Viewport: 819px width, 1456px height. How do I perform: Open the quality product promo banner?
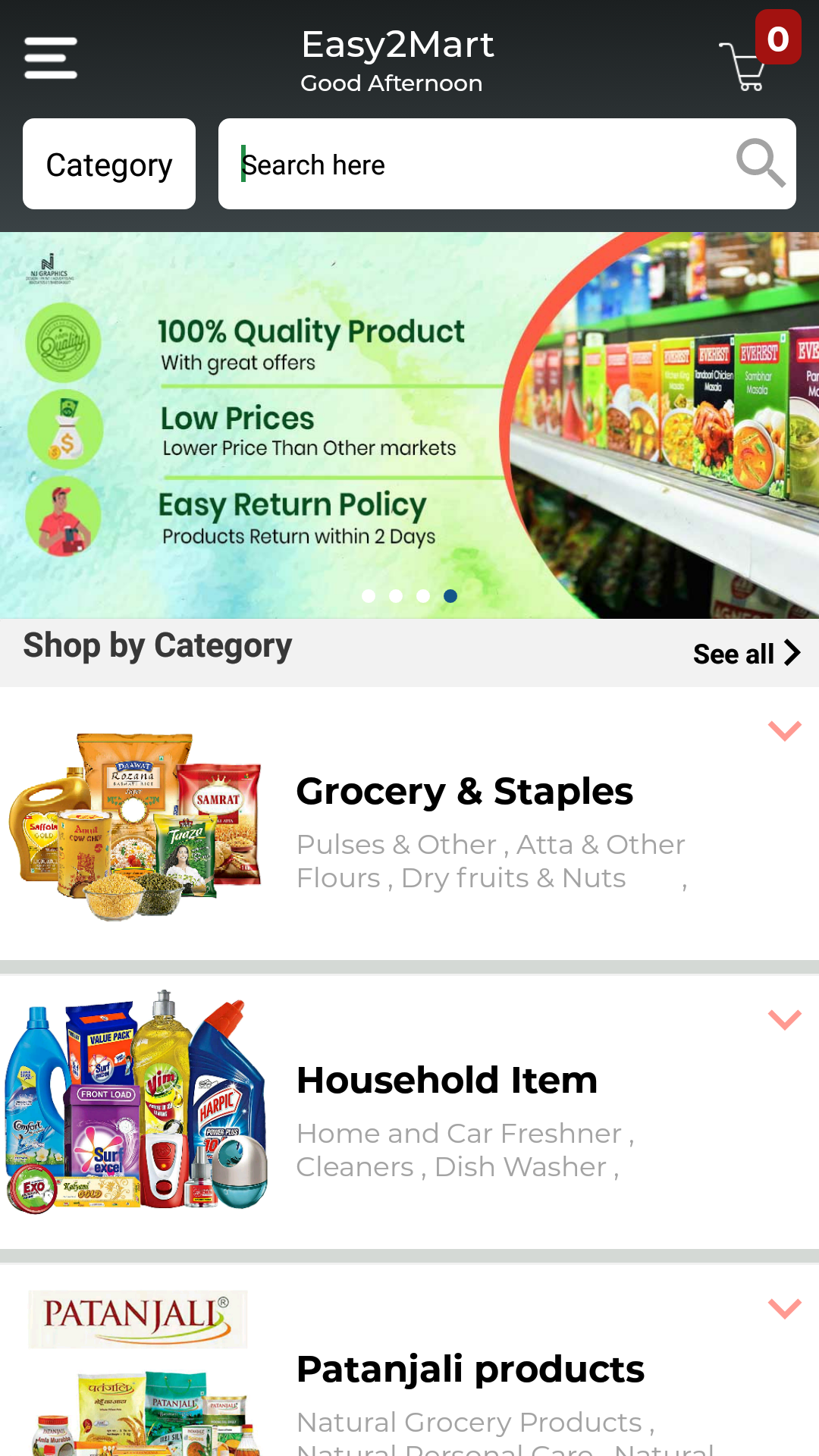(409, 425)
